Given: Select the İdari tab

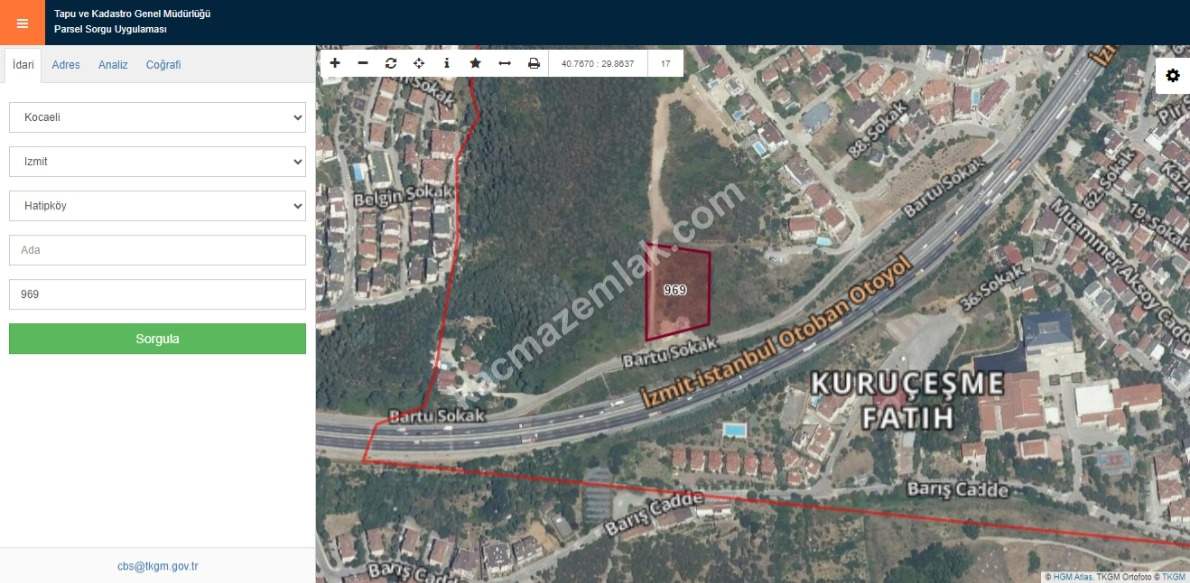Looking at the screenshot, I should pos(23,65).
